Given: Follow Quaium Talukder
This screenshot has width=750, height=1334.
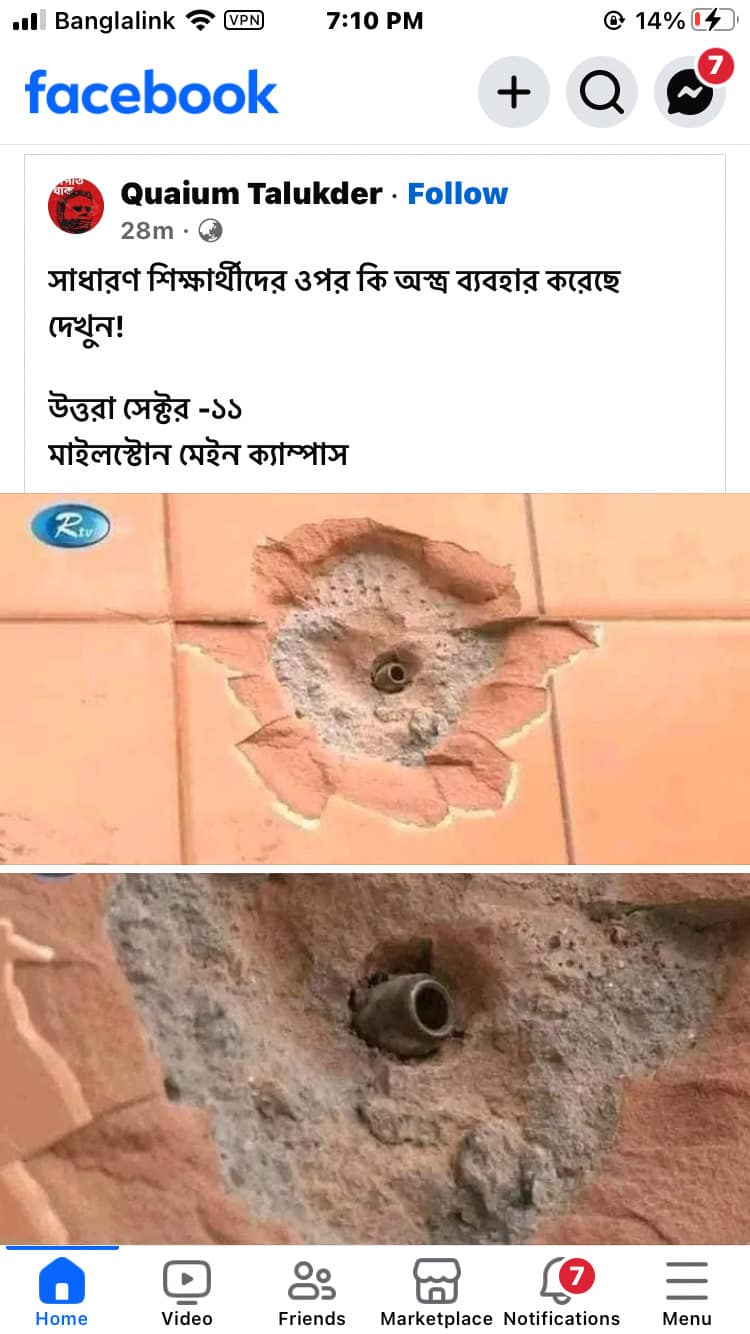Looking at the screenshot, I should click(x=457, y=193).
